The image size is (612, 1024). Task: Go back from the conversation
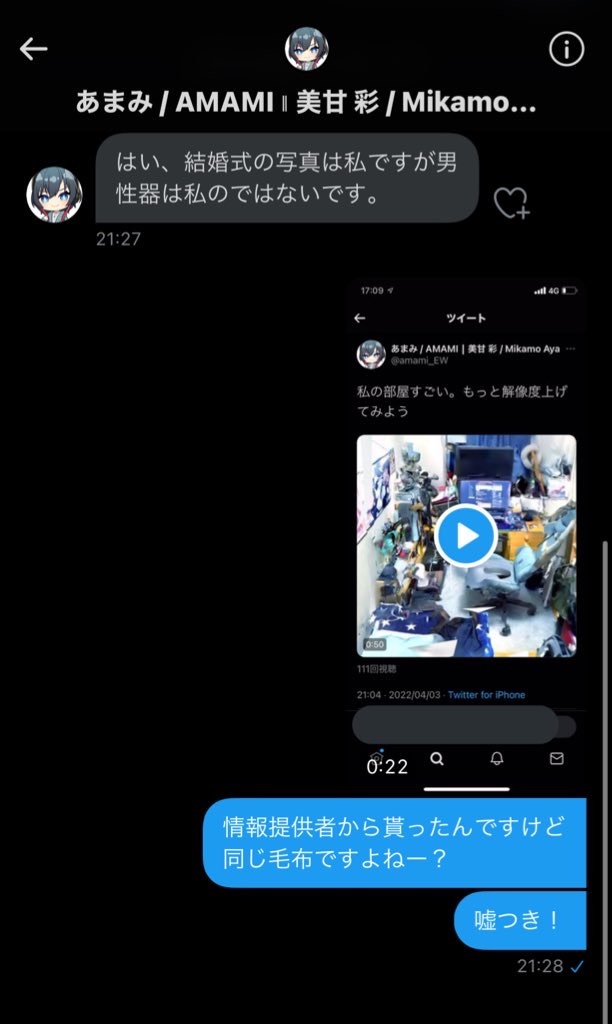pos(34,49)
